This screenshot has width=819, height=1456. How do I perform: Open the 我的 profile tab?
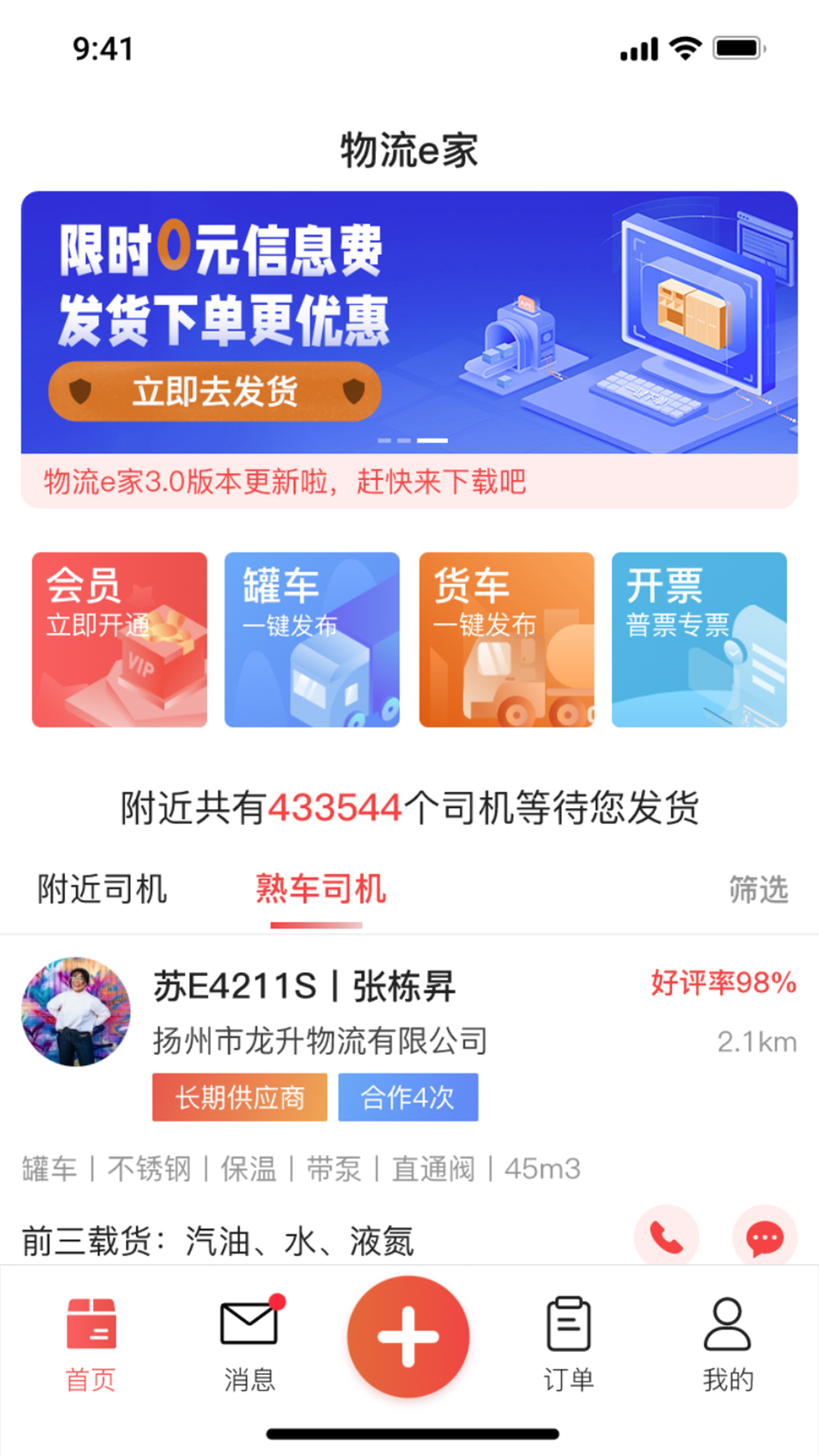[x=728, y=1343]
